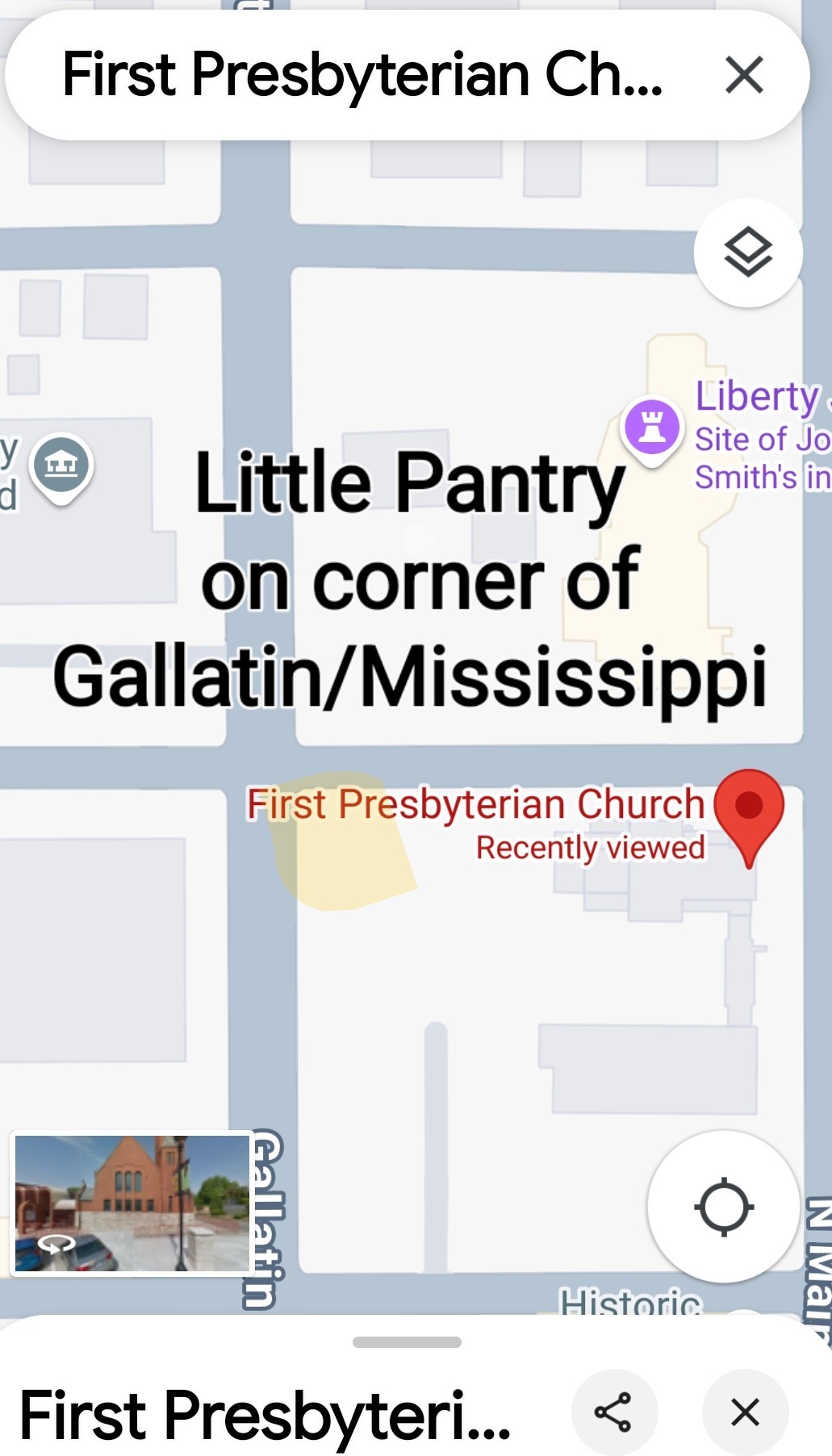The image size is (832, 1456).
Task: Expand the First Presbyteri... place sheet
Action: click(407, 1342)
